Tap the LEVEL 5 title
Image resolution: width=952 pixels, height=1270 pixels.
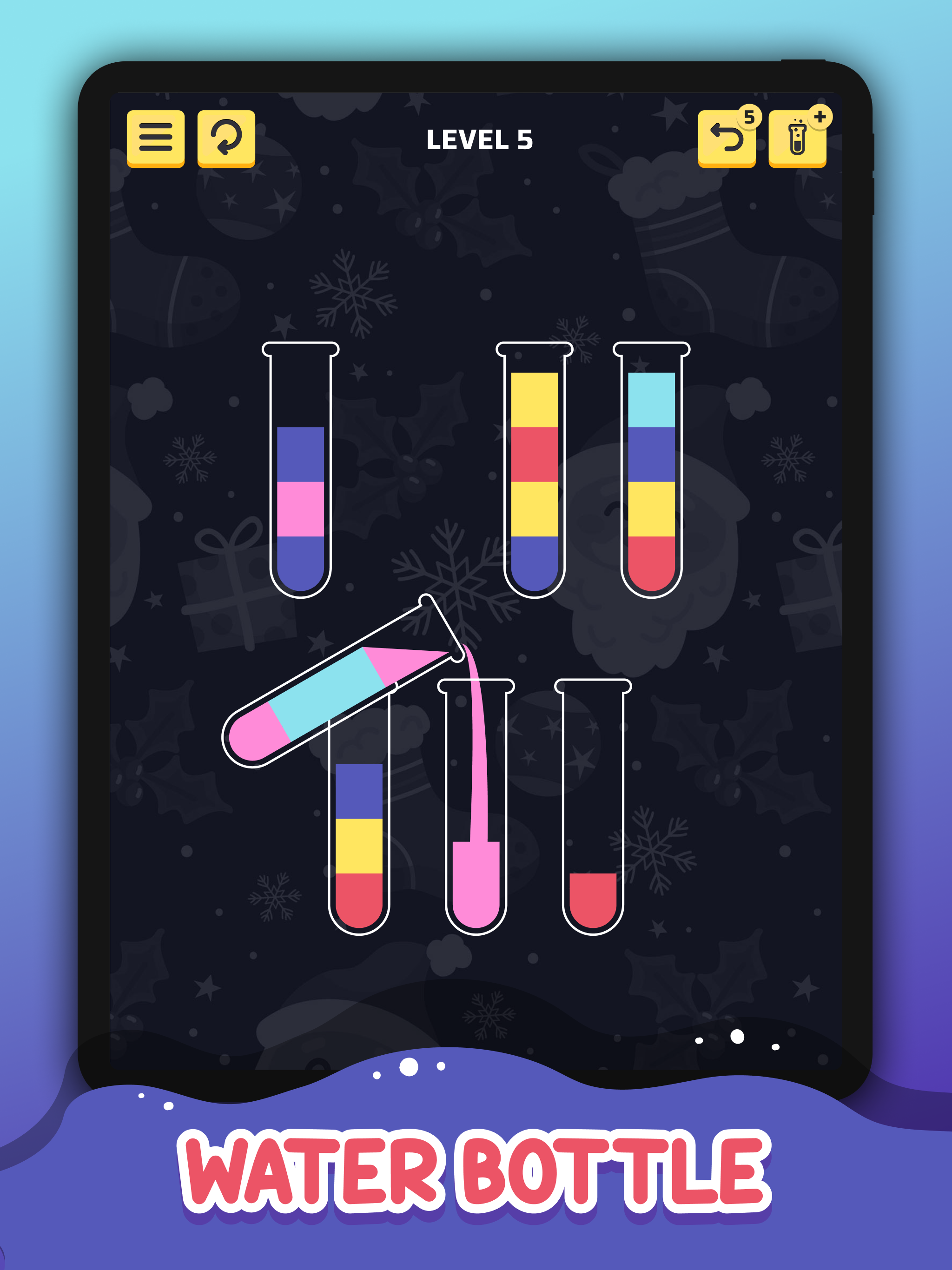pos(480,138)
